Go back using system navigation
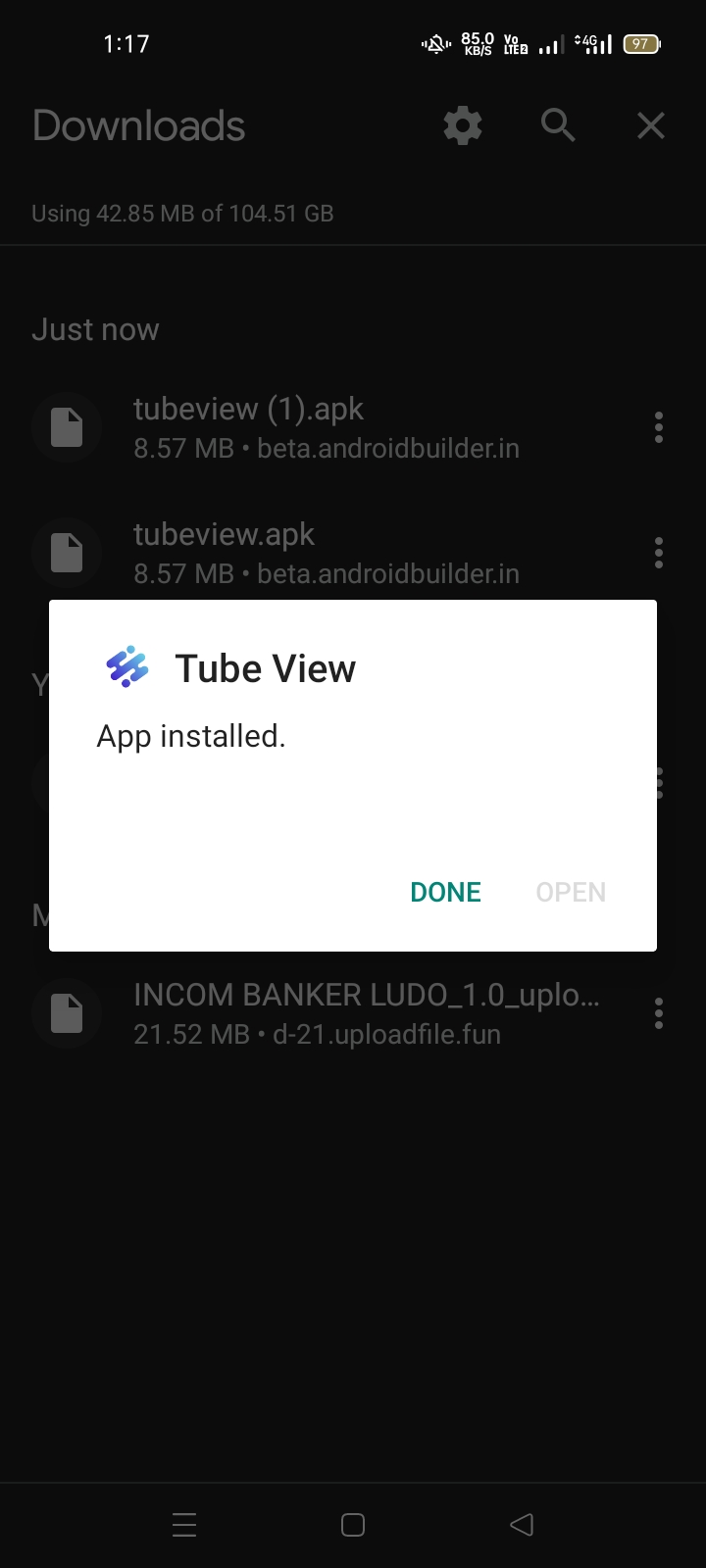The image size is (706, 1568). [522, 1525]
